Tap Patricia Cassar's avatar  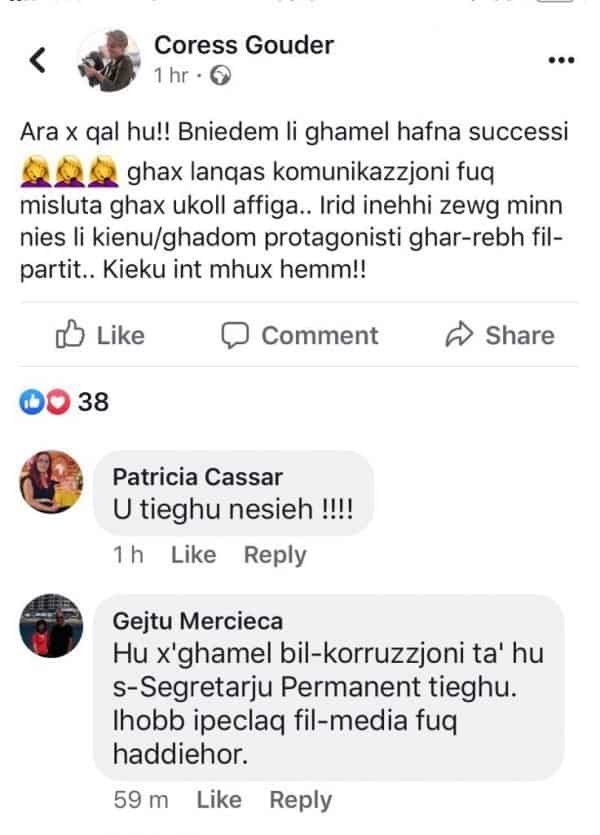(50, 483)
